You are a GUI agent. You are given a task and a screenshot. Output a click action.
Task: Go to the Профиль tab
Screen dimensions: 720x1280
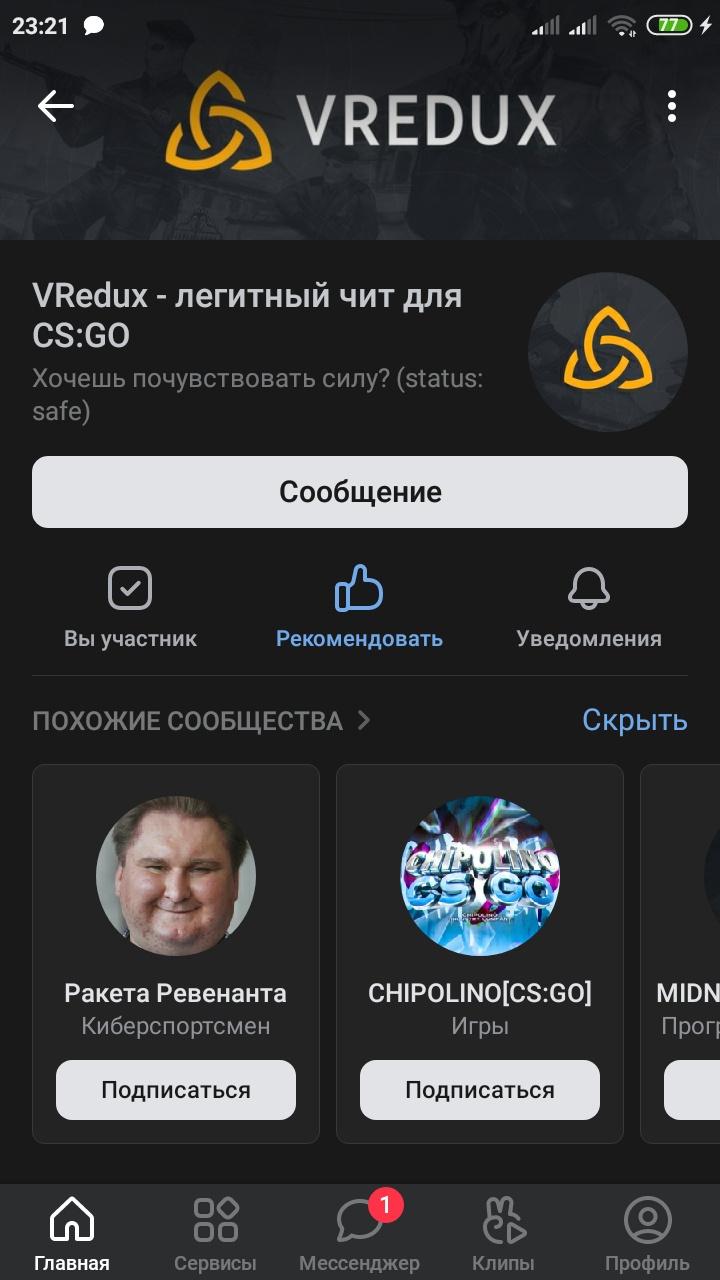[x=647, y=1235]
